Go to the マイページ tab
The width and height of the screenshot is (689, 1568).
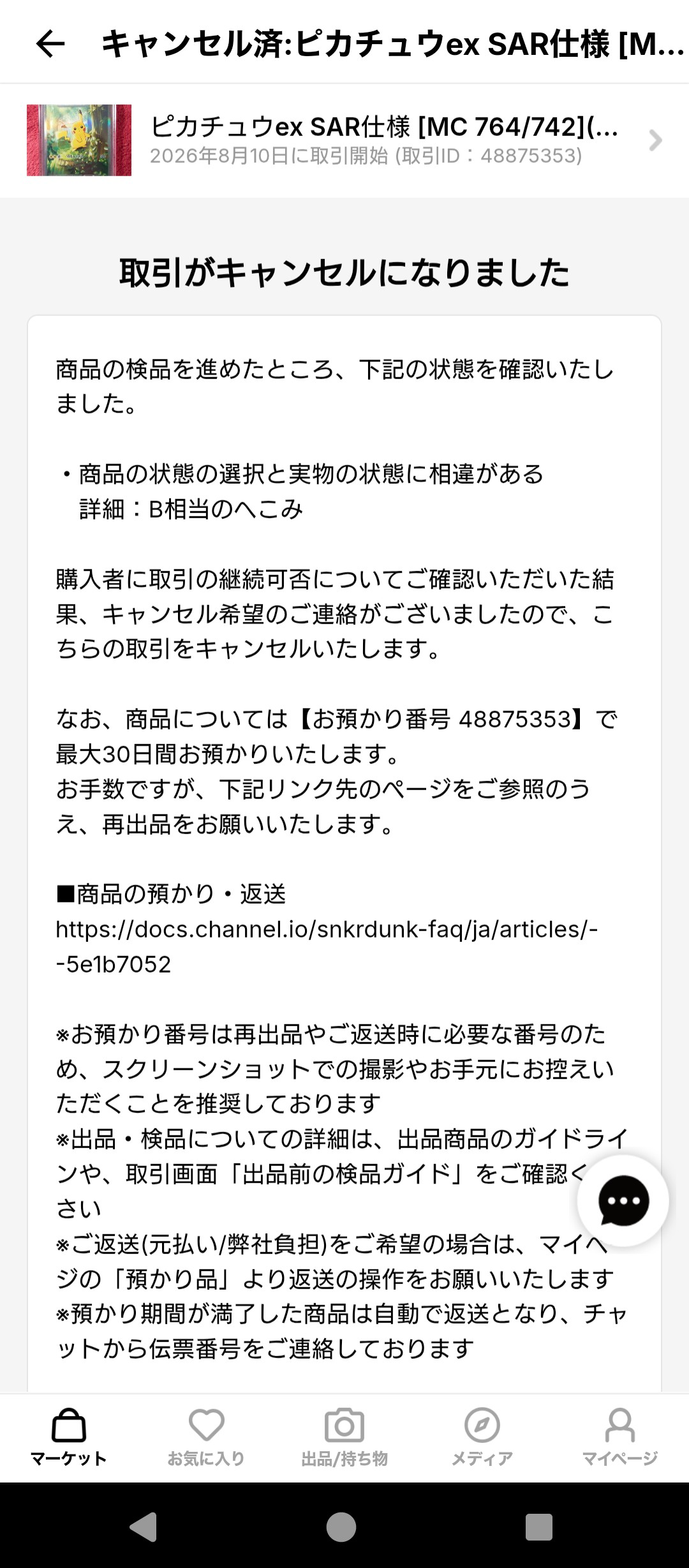coord(619,1438)
